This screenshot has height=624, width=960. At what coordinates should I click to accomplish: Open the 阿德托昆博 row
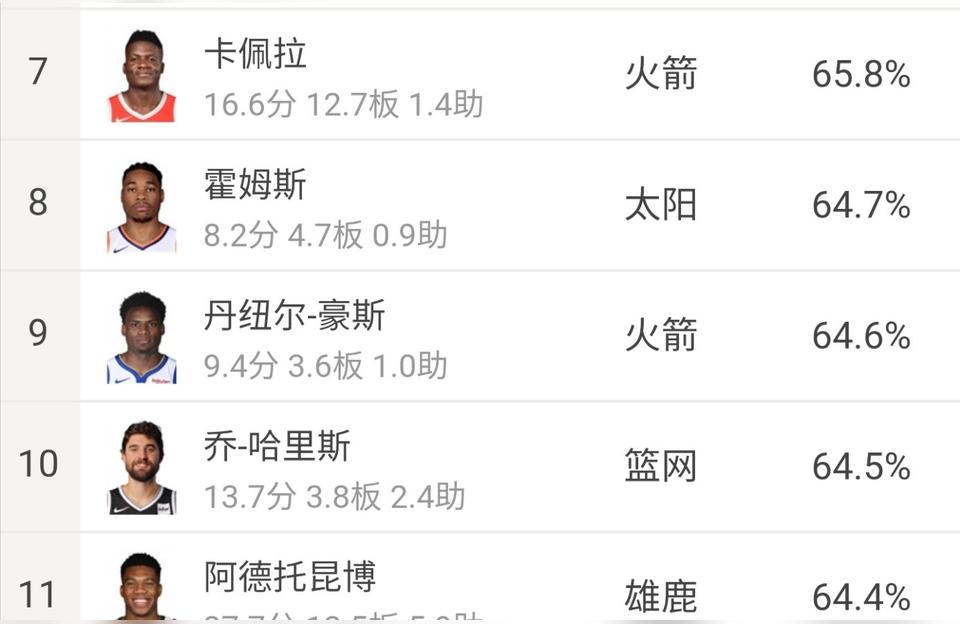pyautogui.click(x=290, y=578)
